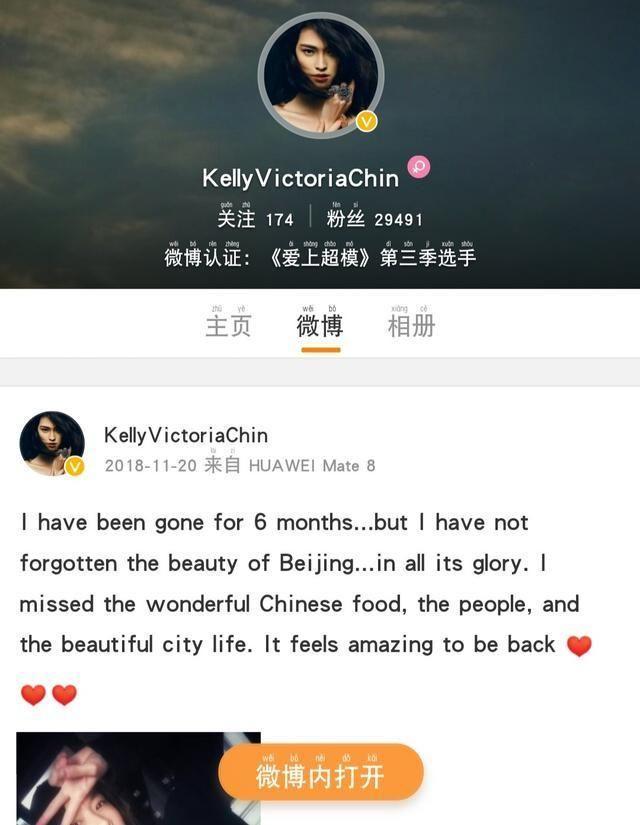Open KellyVictoriaChin username on the post

pyautogui.click(x=186, y=435)
